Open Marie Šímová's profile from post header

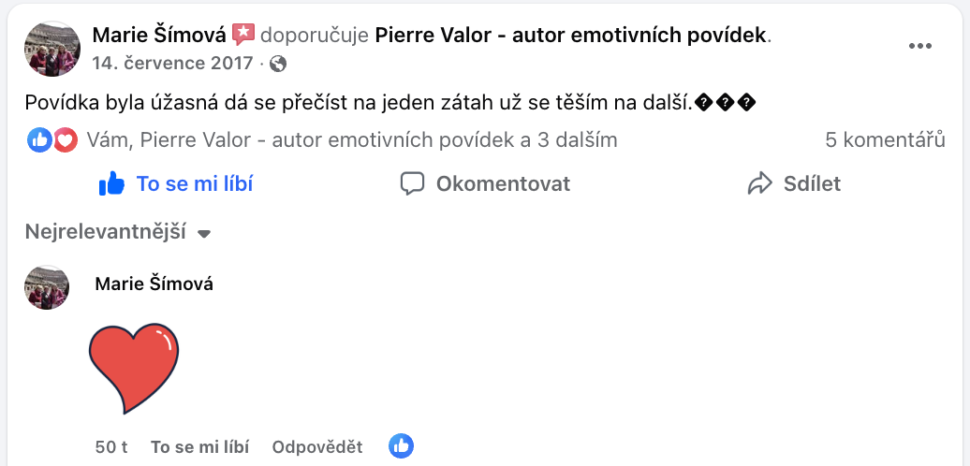(x=159, y=36)
